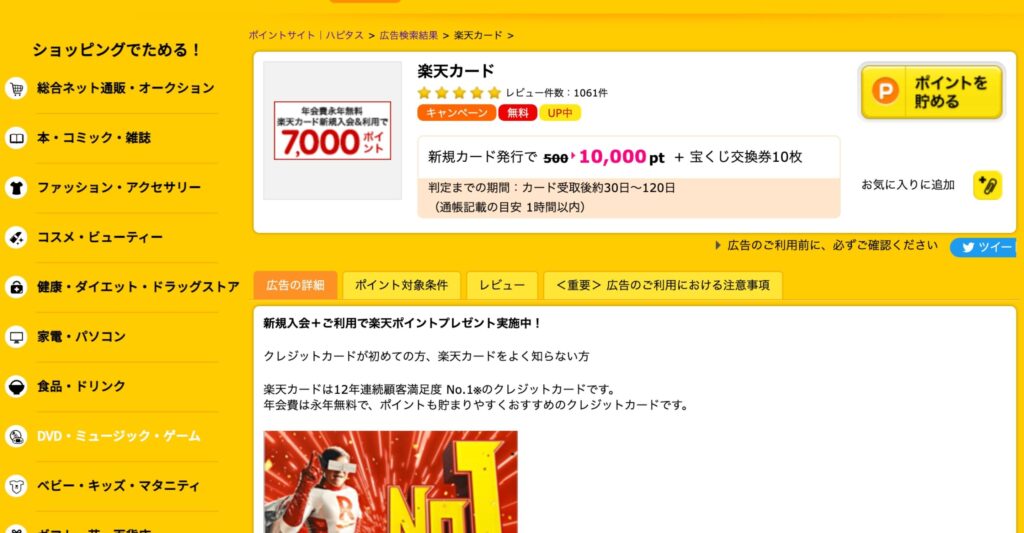Return to 広告検索結果 breadcrumb
1024x533 pixels.
pos(408,35)
